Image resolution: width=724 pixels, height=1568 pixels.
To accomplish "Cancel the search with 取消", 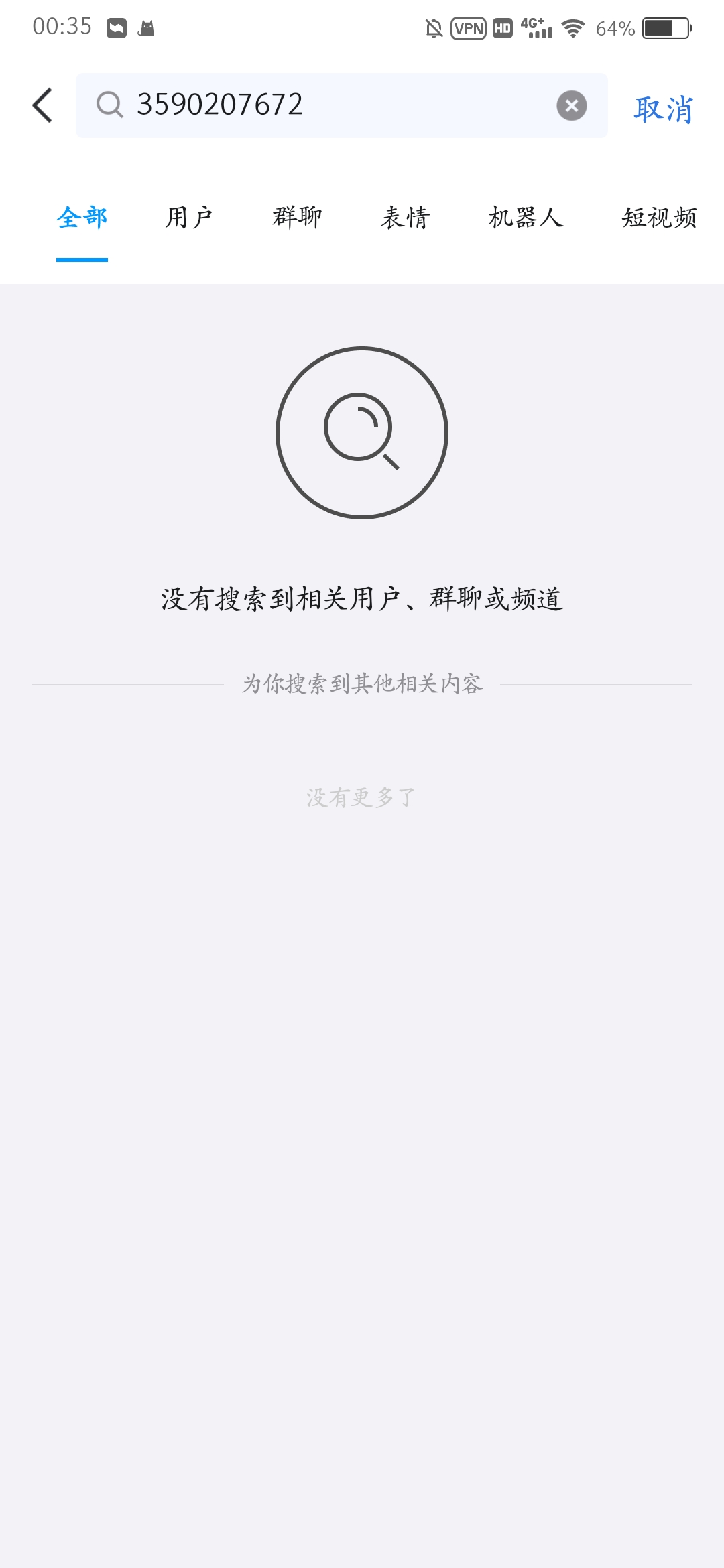I will (x=663, y=109).
